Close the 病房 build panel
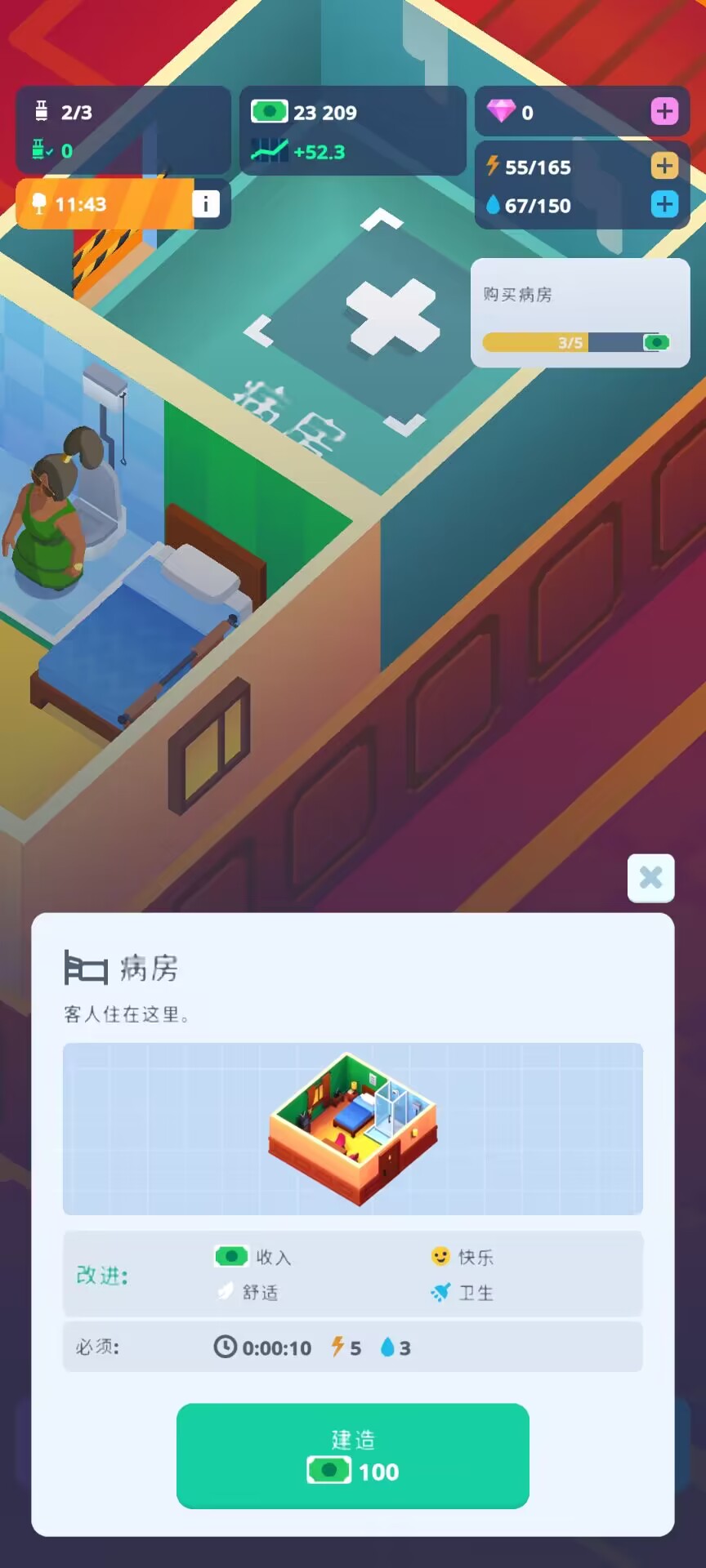Screen dimensions: 706x1568 click(x=650, y=878)
